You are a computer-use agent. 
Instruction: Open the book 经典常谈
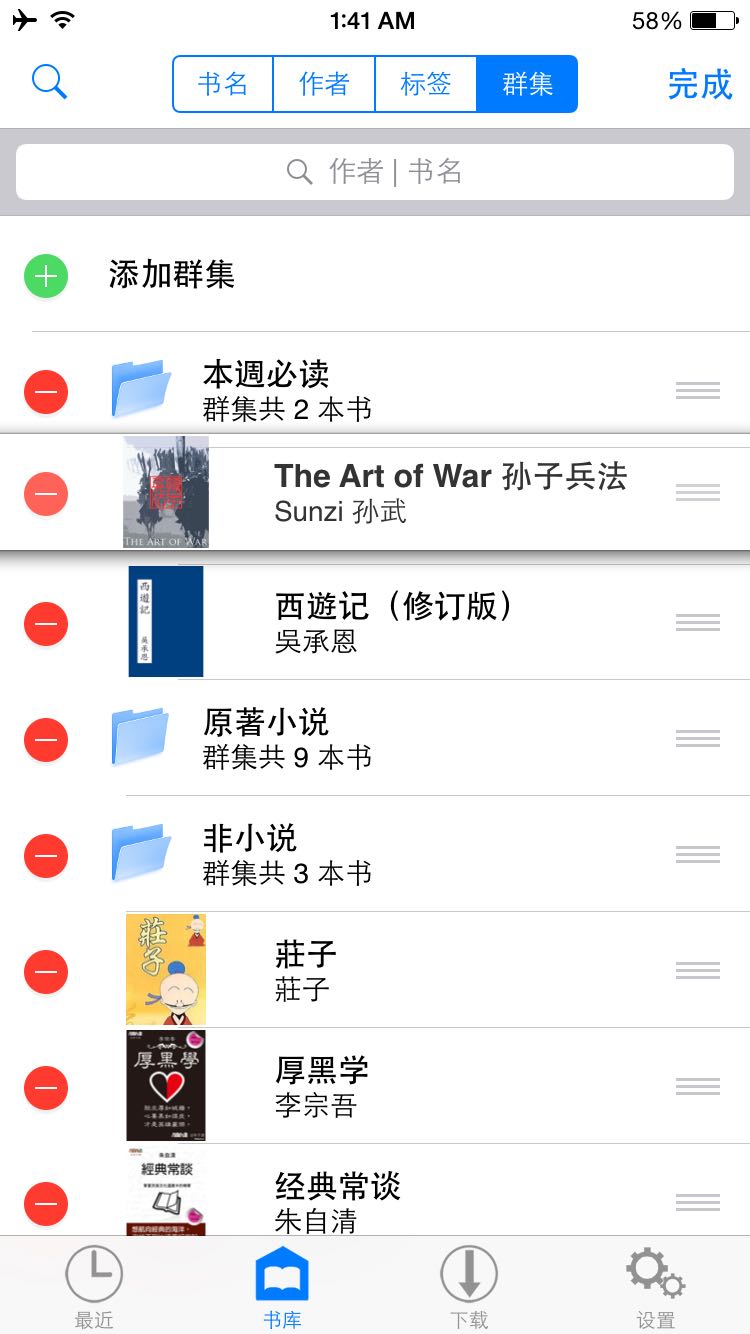[375, 1191]
